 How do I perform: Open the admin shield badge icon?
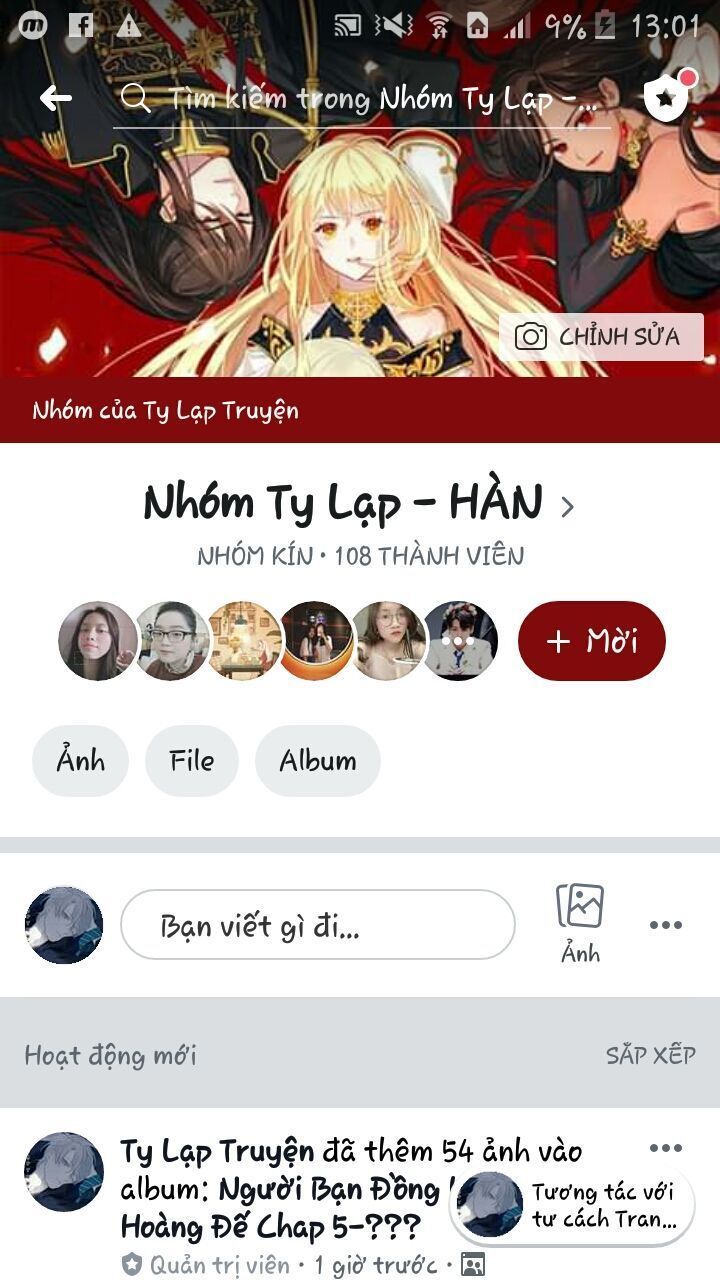[x=667, y=96]
